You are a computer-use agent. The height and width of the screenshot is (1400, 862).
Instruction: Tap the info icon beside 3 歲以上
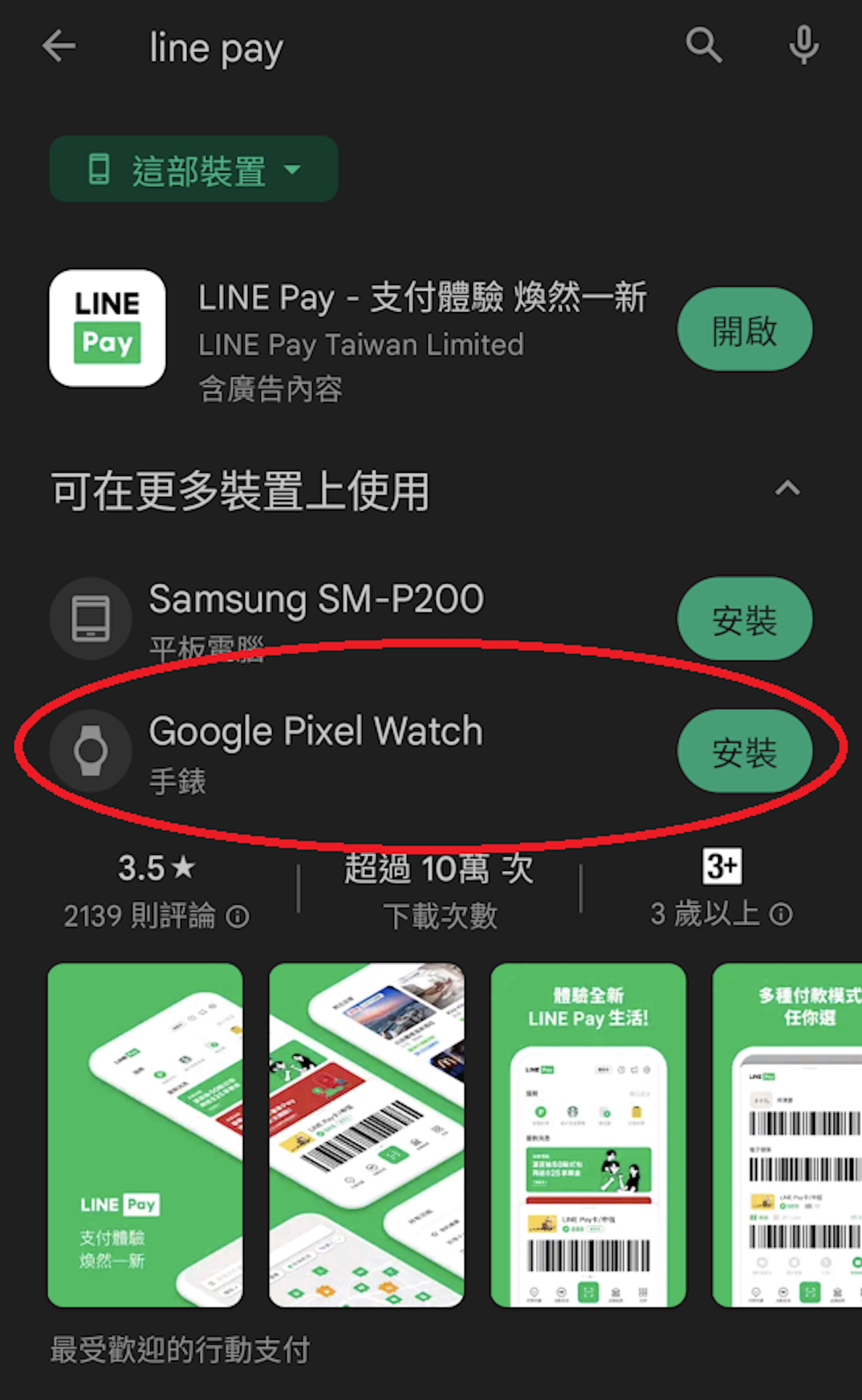click(781, 914)
